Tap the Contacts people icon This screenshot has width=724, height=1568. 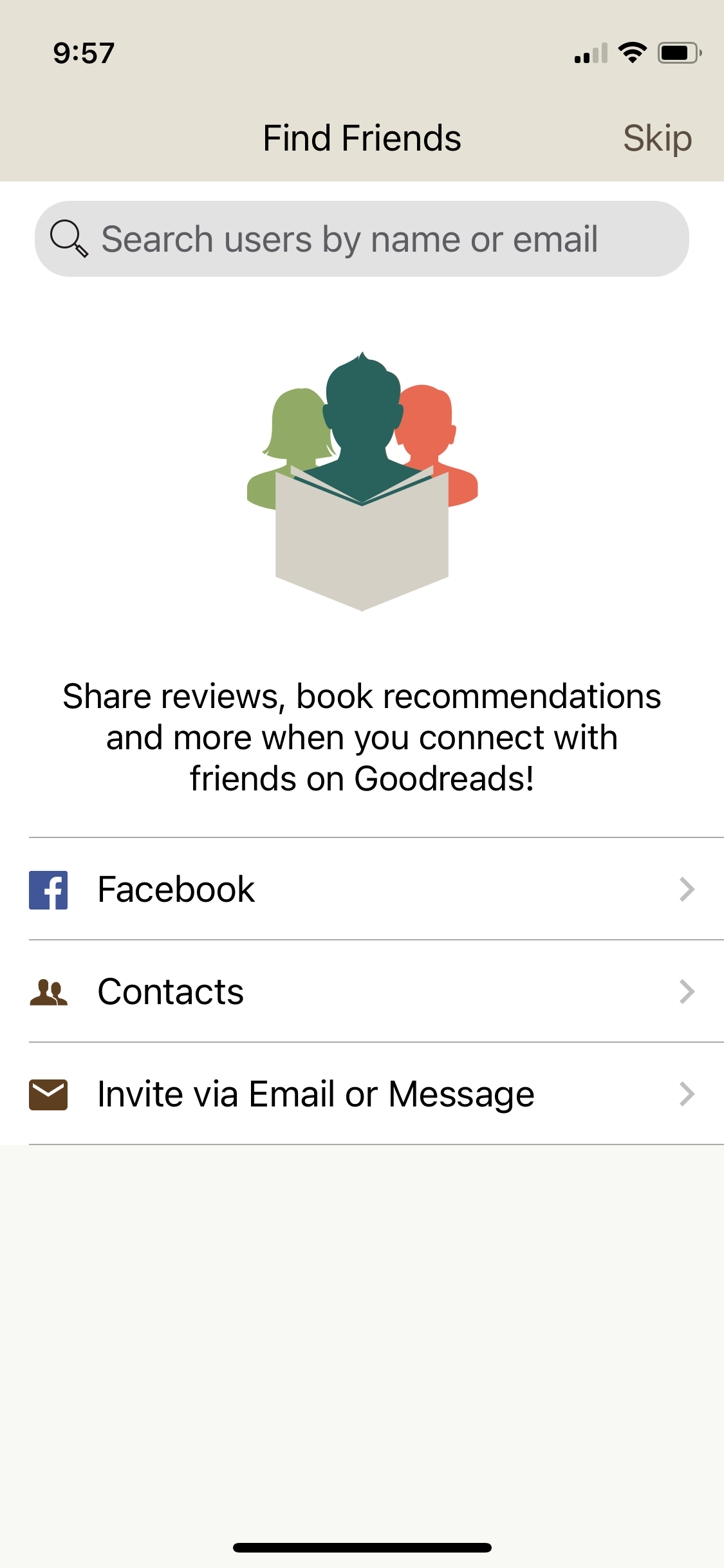tap(48, 991)
